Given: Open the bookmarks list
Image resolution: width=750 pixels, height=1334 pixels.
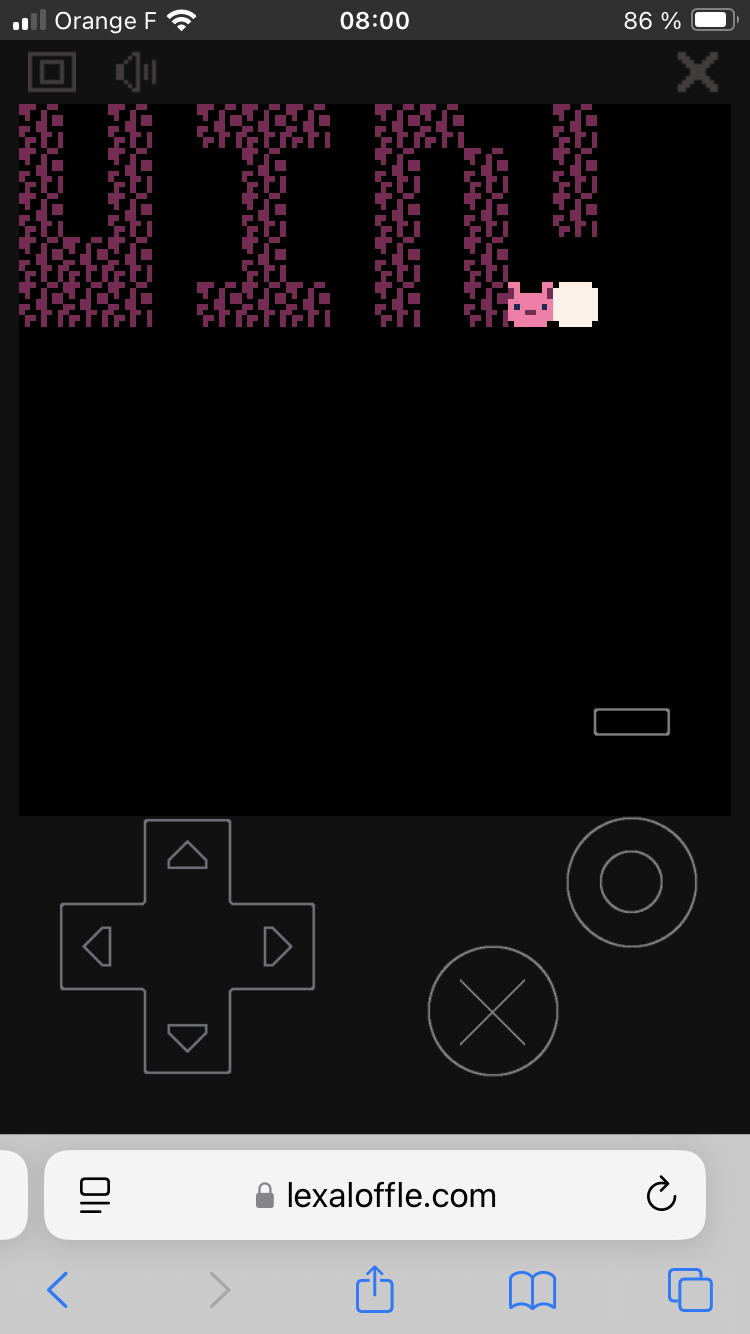Looking at the screenshot, I should (x=532, y=1290).
